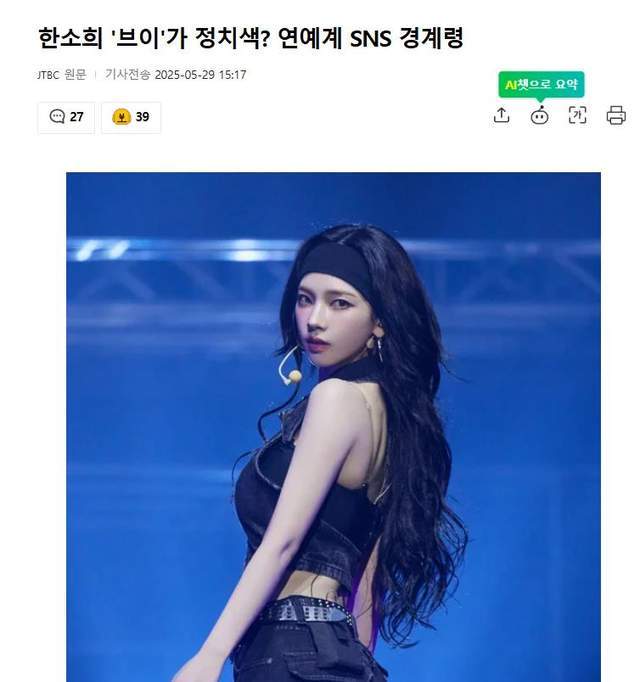
Task: Summarize article with AI chatbot icon
Action: [540, 115]
